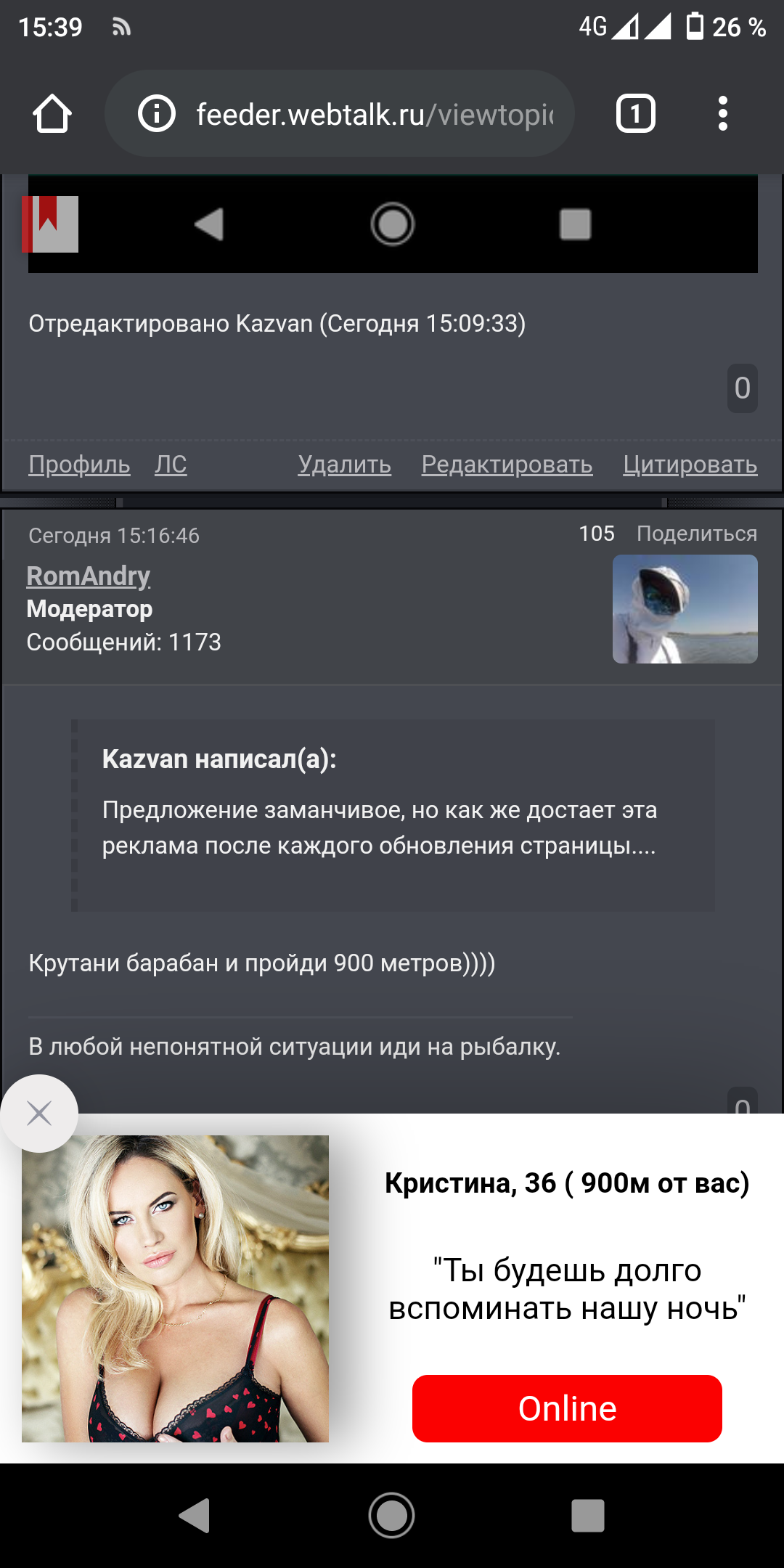
Task: Quote post with Цитировать link
Action: pyautogui.click(x=690, y=464)
